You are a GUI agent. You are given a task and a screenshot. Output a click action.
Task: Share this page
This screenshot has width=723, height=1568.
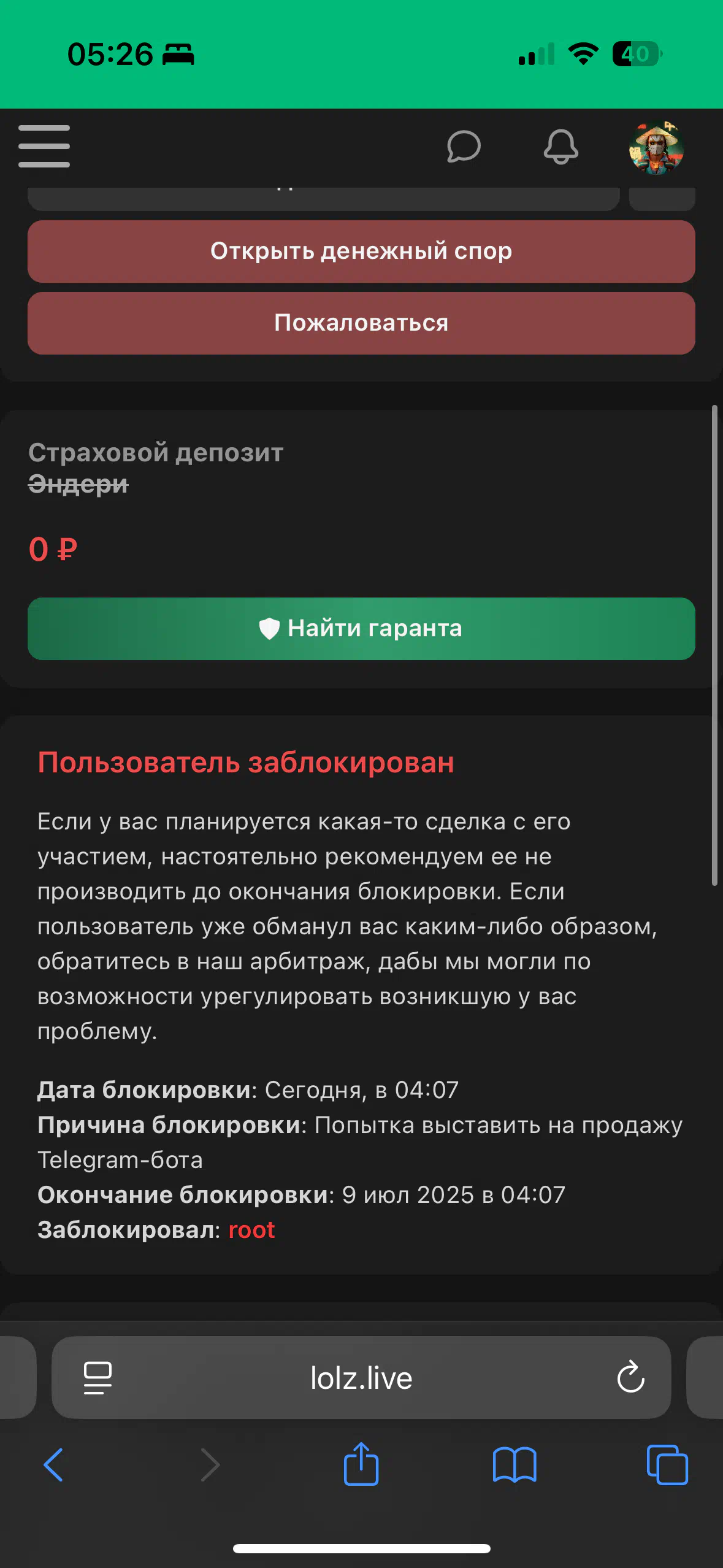click(361, 1464)
